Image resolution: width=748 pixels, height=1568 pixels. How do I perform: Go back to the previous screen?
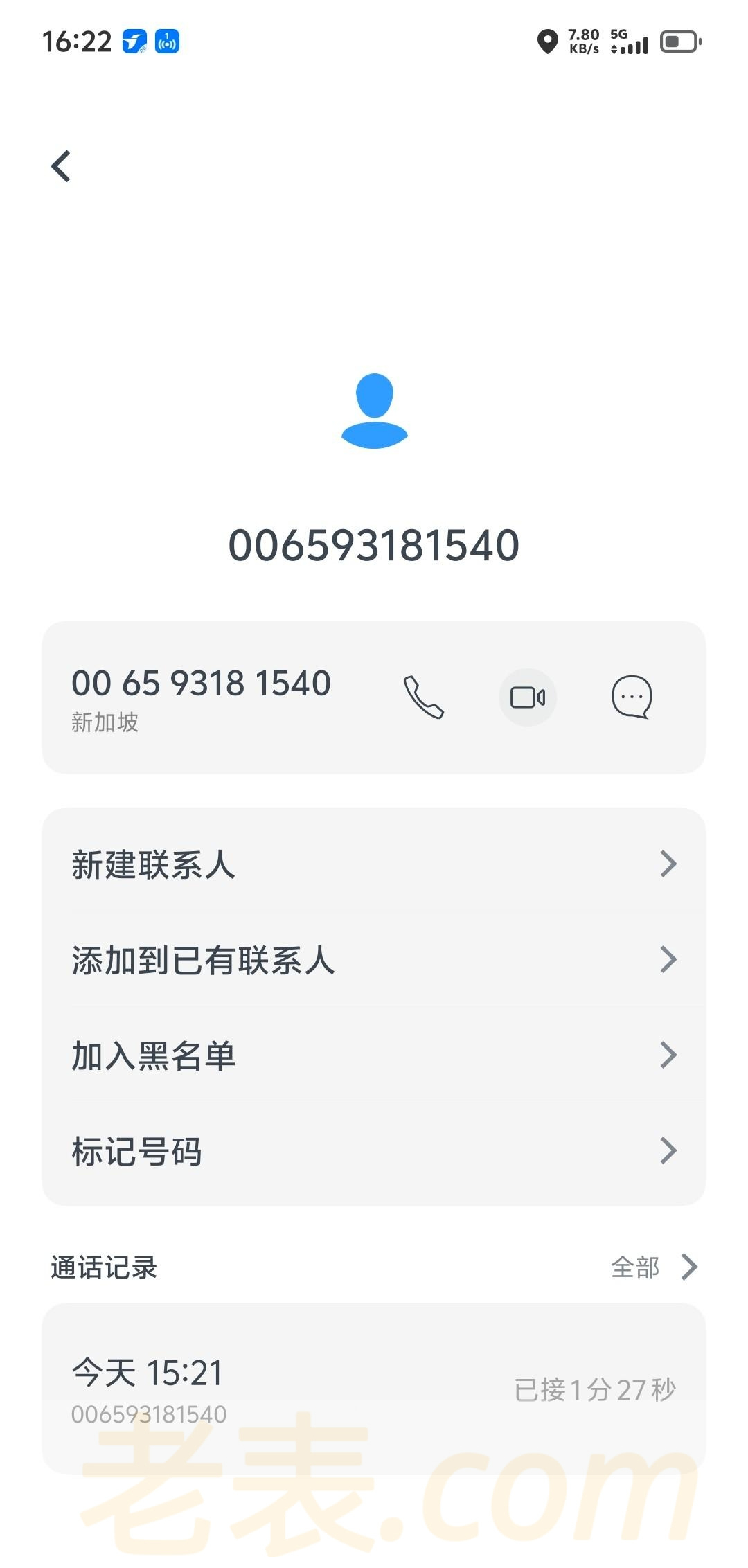(x=61, y=167)
